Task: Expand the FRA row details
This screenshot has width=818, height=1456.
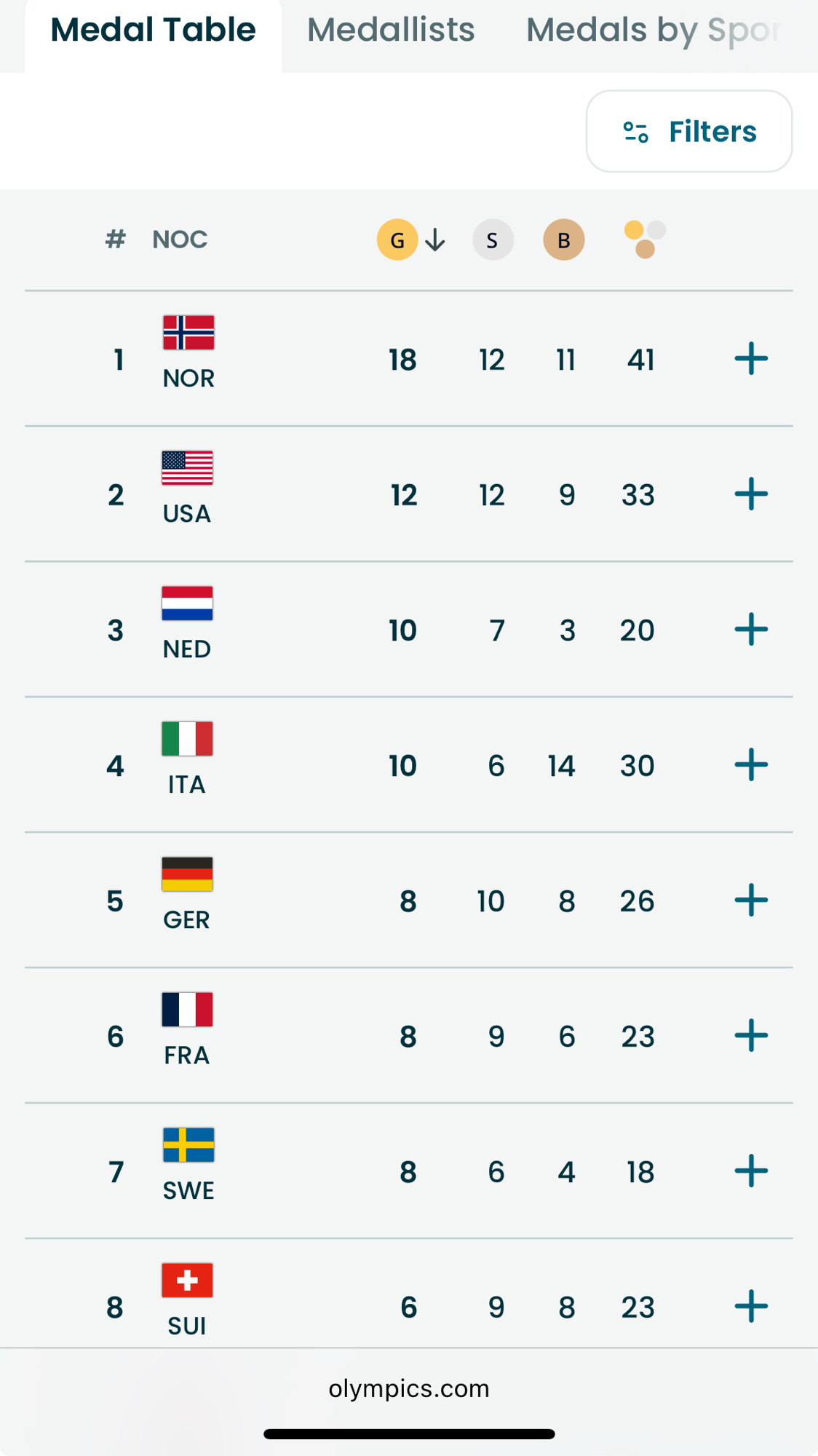Action: [x=751, y=1036]
